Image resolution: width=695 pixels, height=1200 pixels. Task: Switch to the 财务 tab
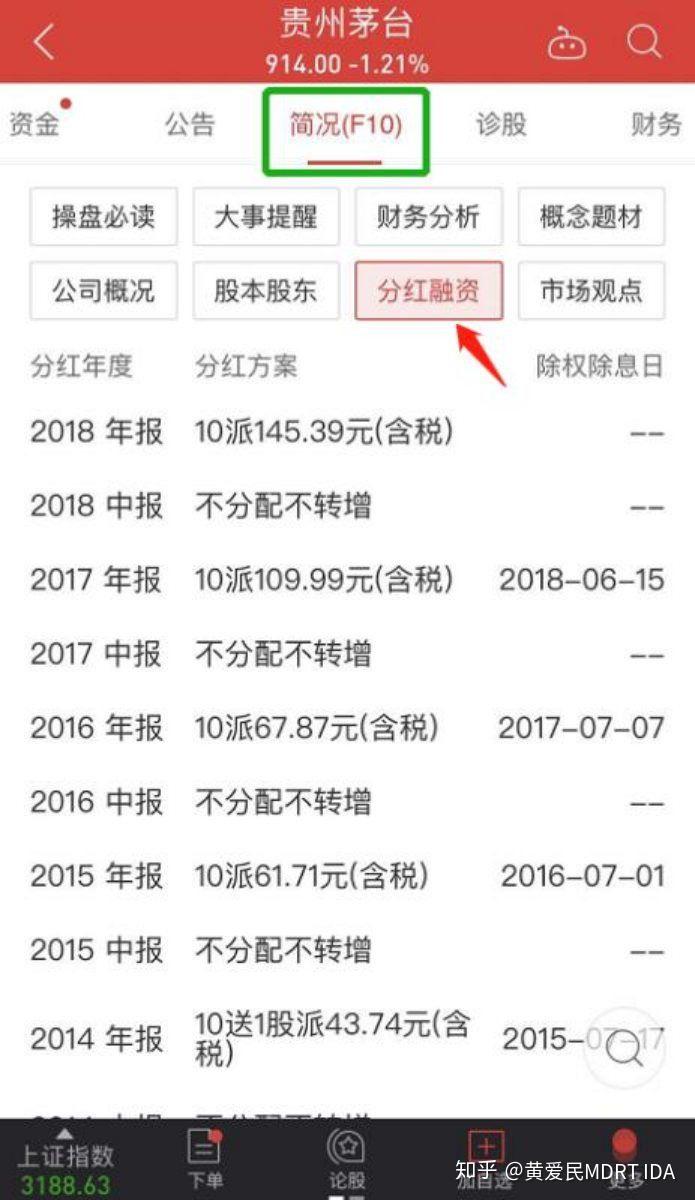click(656, 125)
